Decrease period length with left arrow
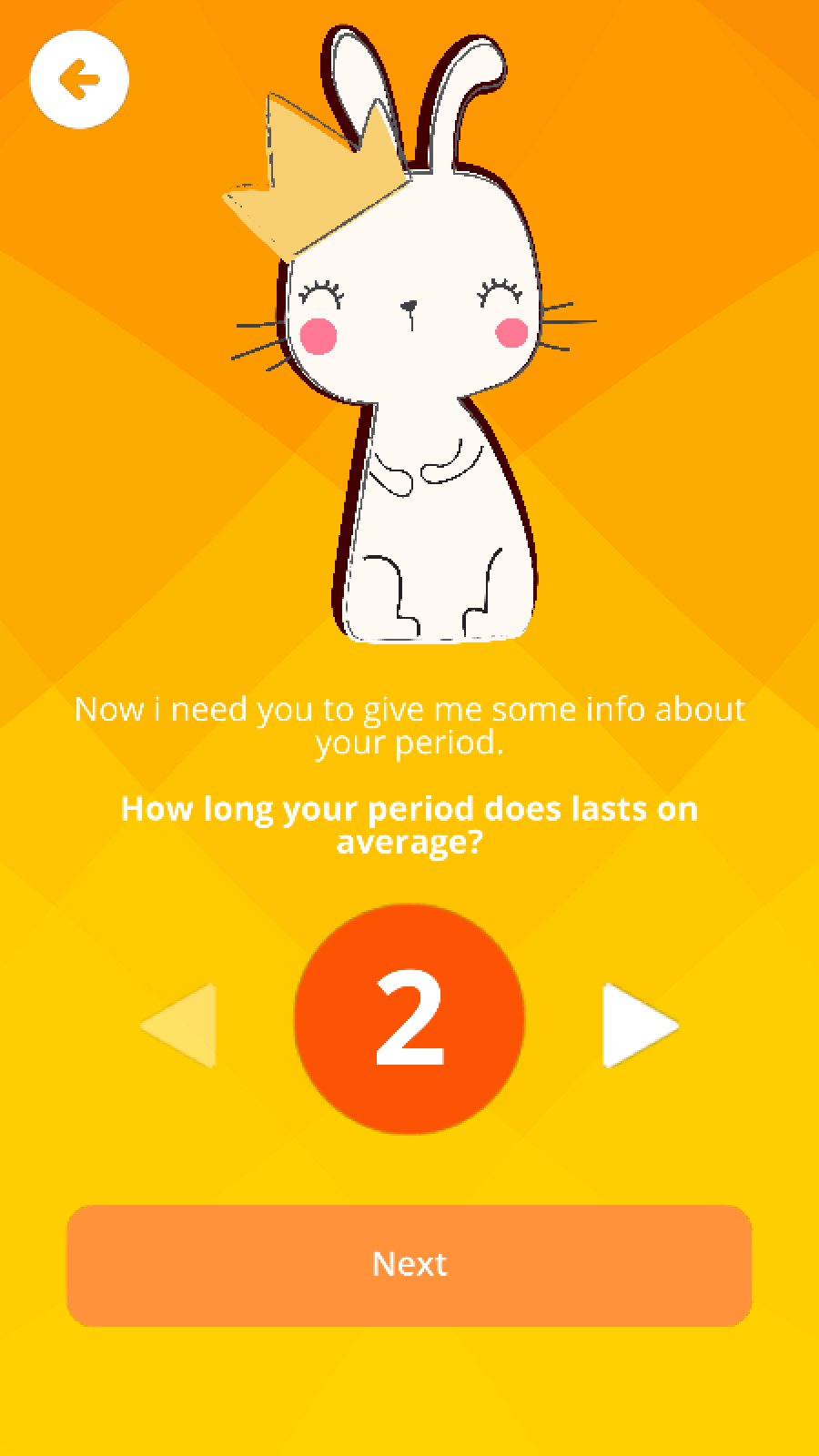Screen dimensions: 819x1456 182,1025
